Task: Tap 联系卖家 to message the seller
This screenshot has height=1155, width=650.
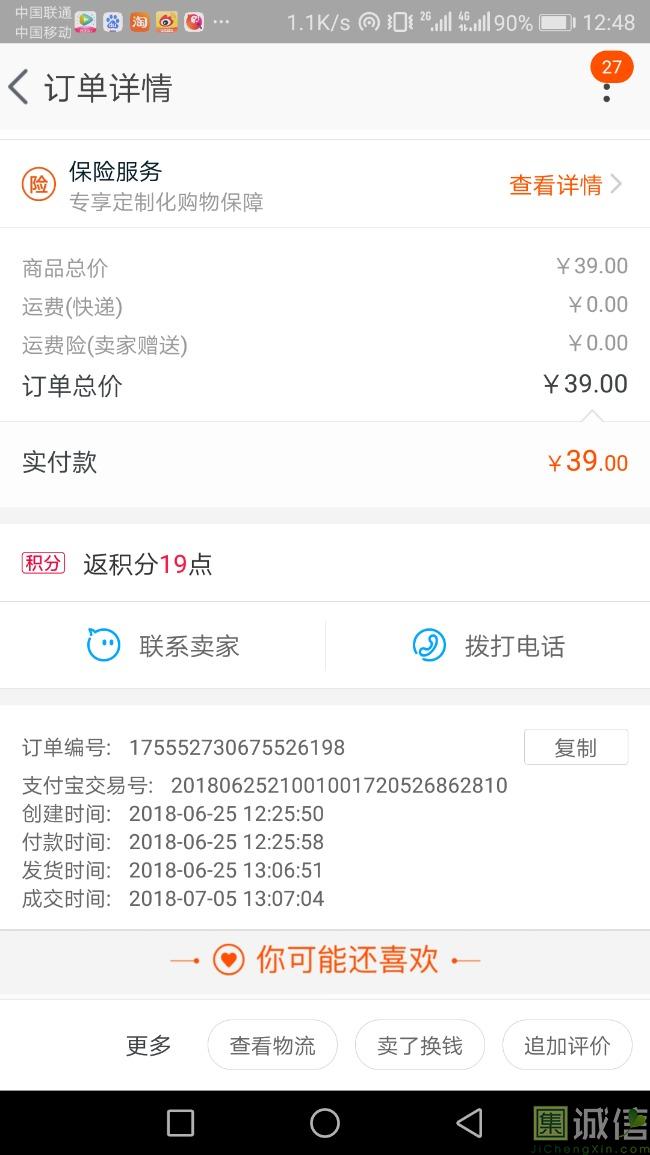Action: [163, 646]
